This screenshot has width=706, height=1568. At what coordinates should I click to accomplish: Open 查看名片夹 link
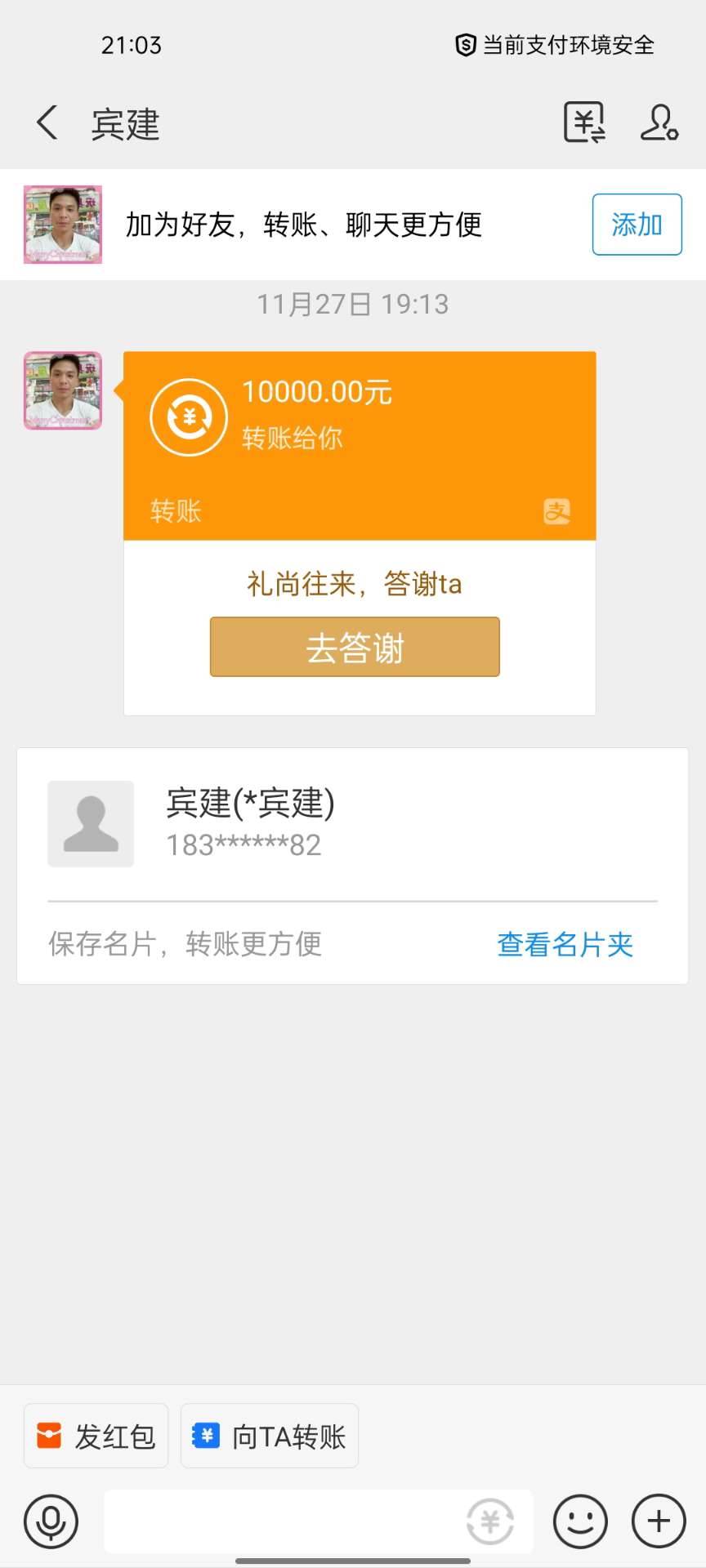pyautogui.click(x=565, y=944)
